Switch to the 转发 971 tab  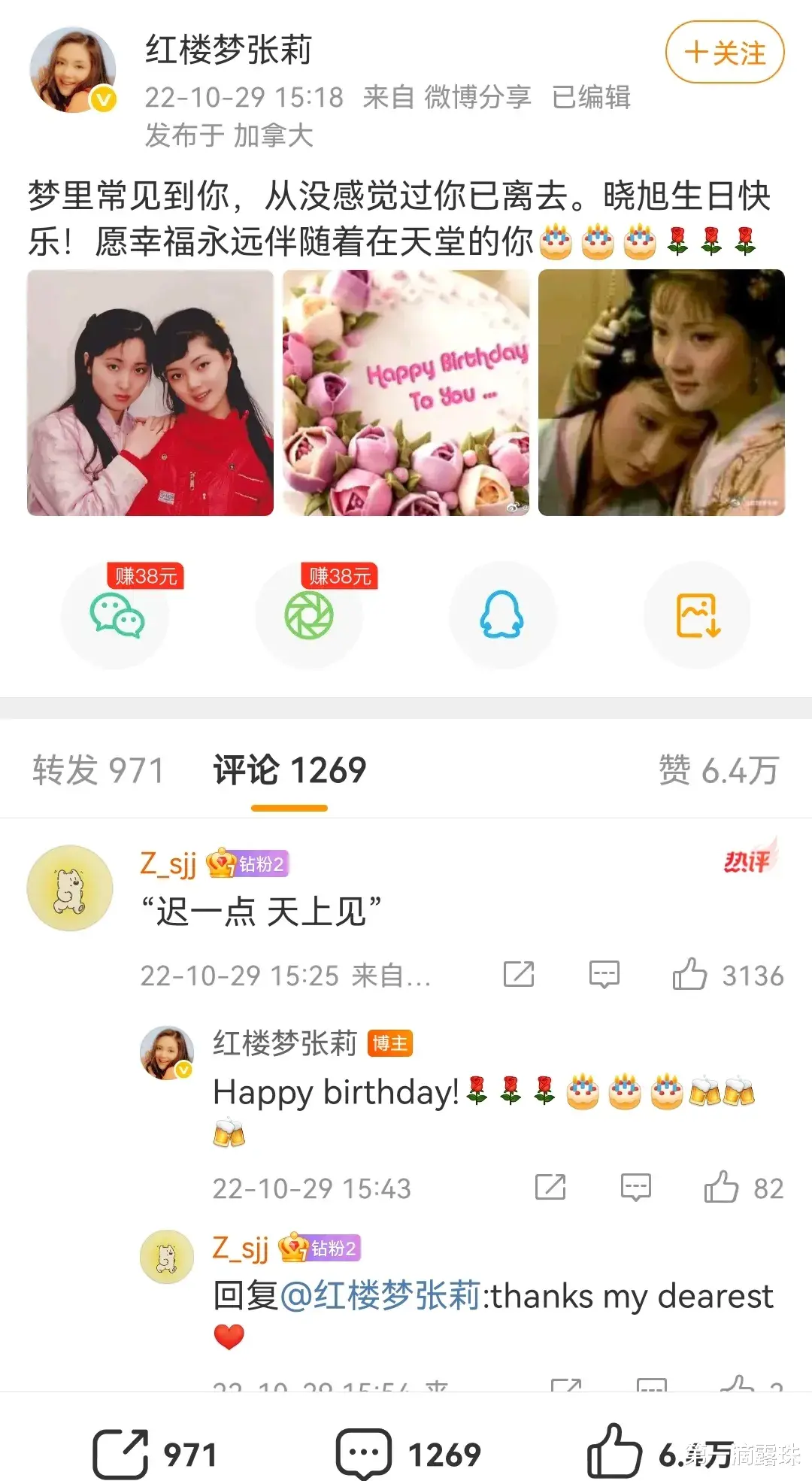(x=98, y=770)
